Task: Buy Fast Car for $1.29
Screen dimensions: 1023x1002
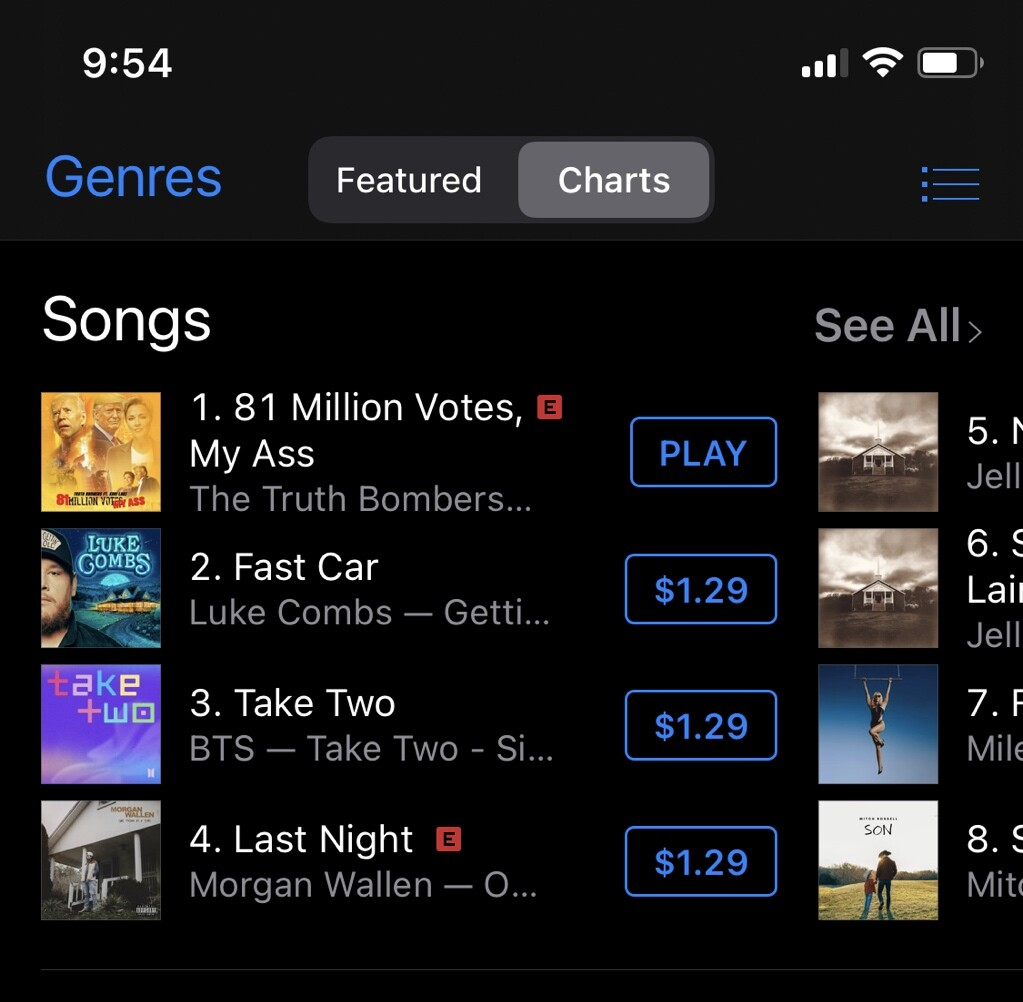Action: click(701, 590)
